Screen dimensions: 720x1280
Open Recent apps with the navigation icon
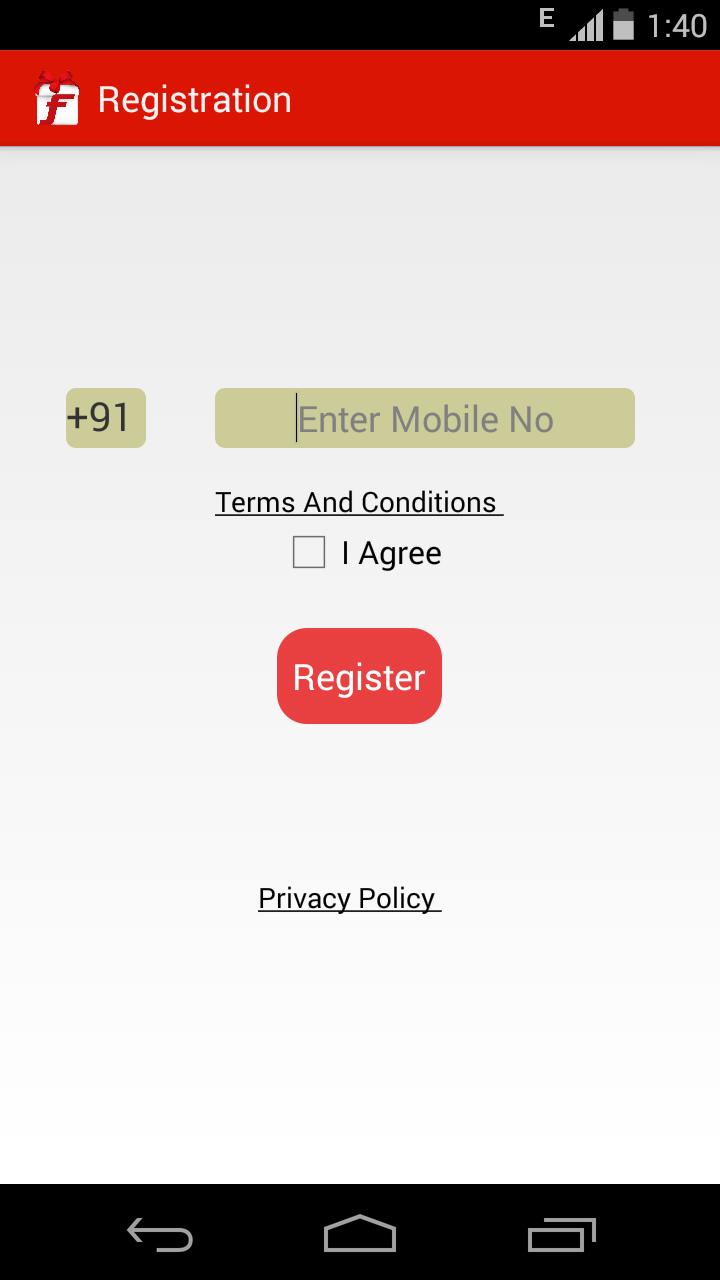click(x=560, y=1236)
